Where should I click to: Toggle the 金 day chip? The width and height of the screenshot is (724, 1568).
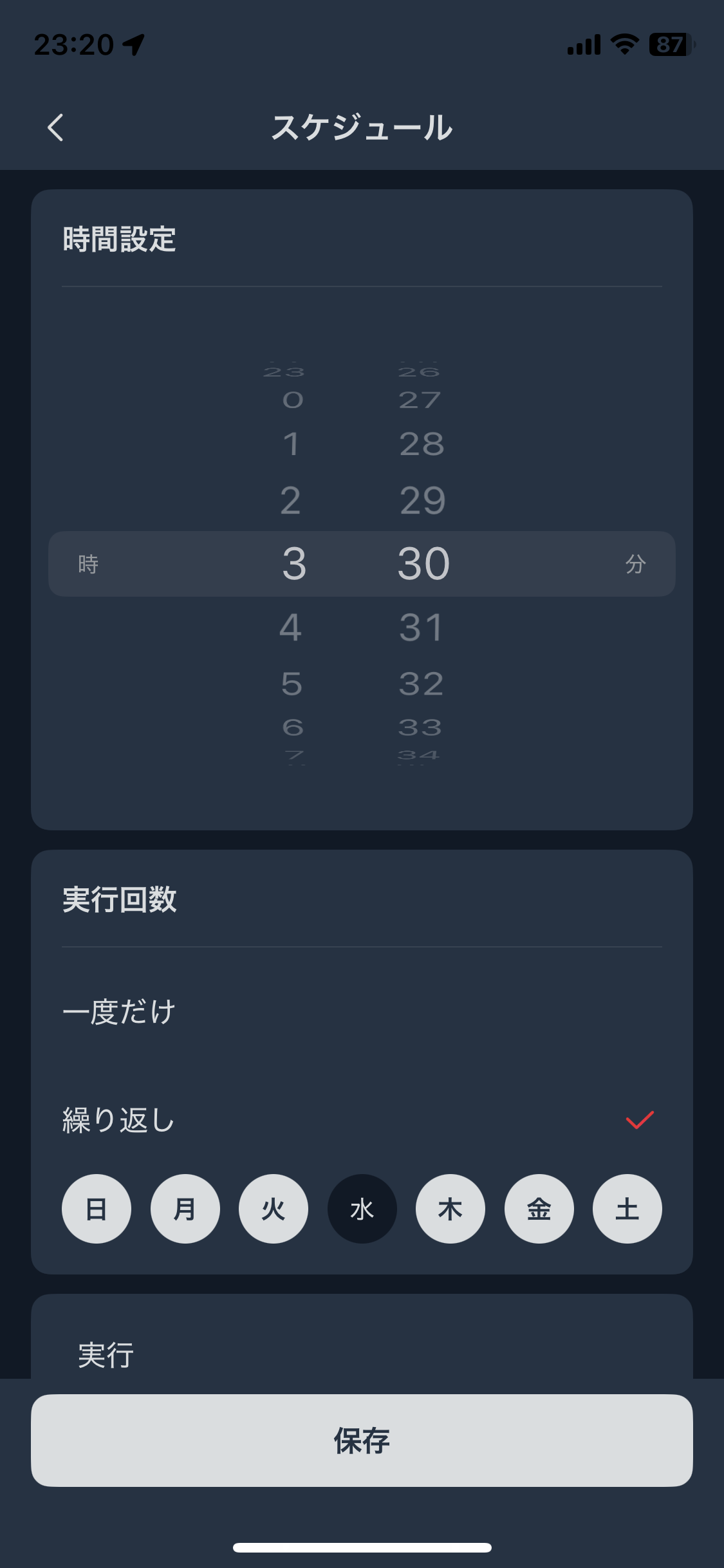[x=539, y=1209]
